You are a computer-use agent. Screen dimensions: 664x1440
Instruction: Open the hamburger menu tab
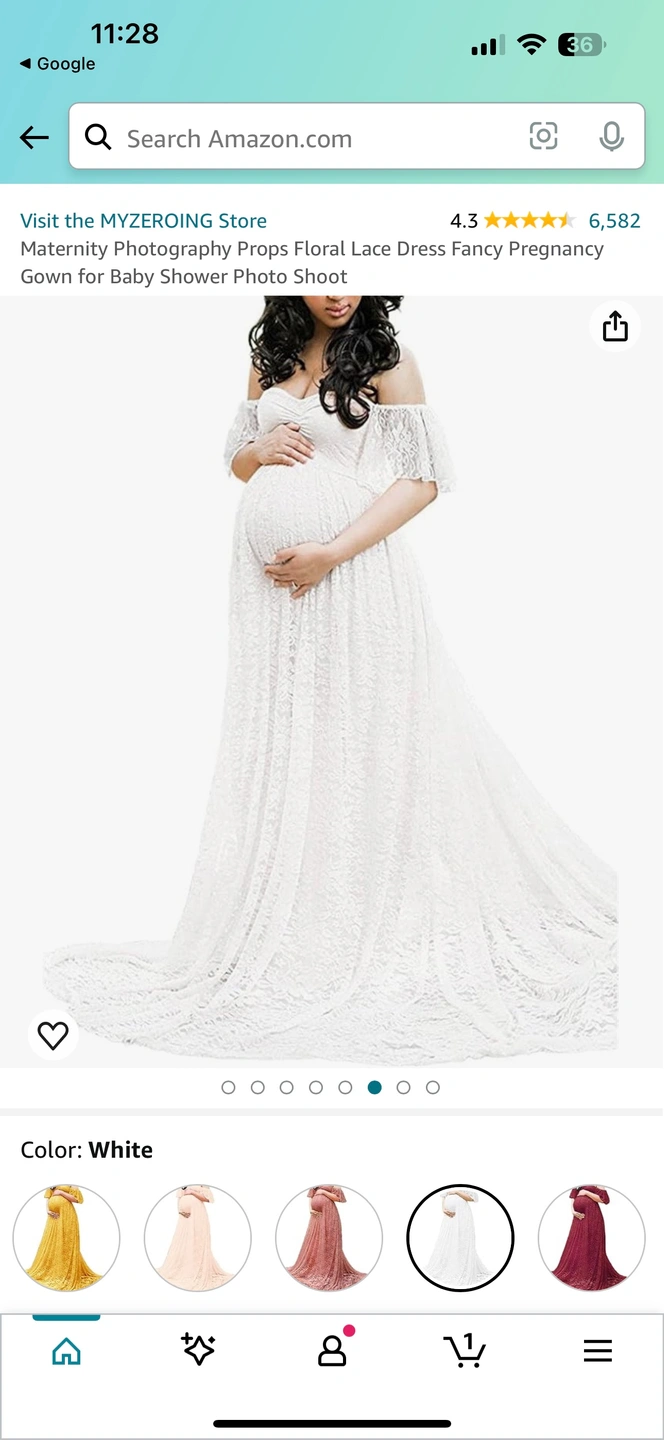pos(597,1351)
